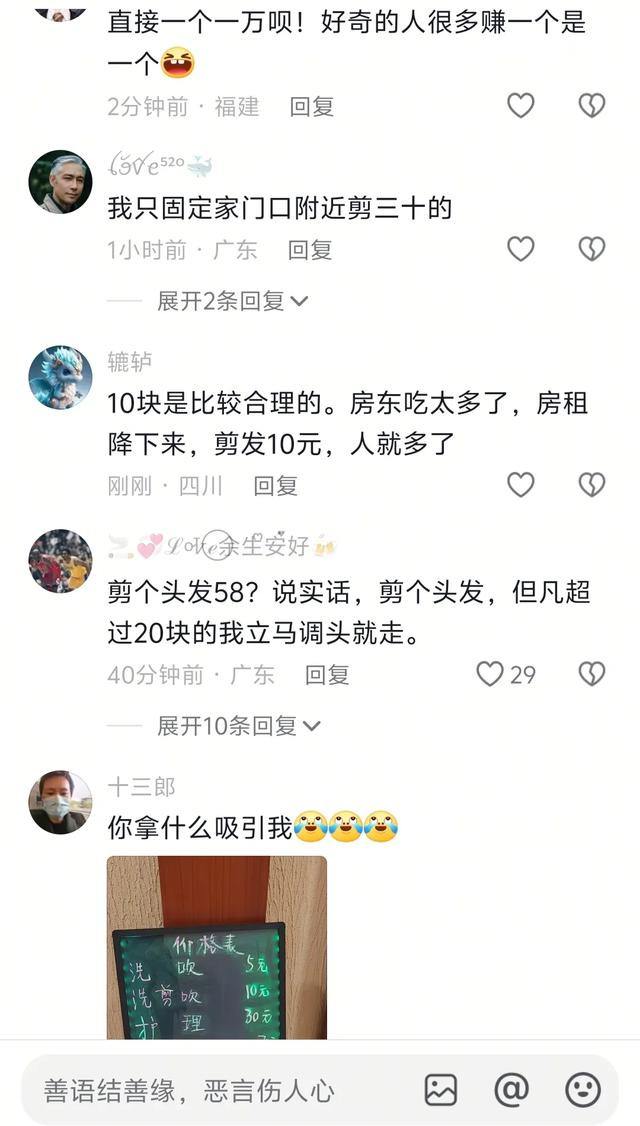Image resolution: width=640 pixels, height=1126 pixels.
Task: Attach an image to the comment
Action: [x=441, y=1089]
